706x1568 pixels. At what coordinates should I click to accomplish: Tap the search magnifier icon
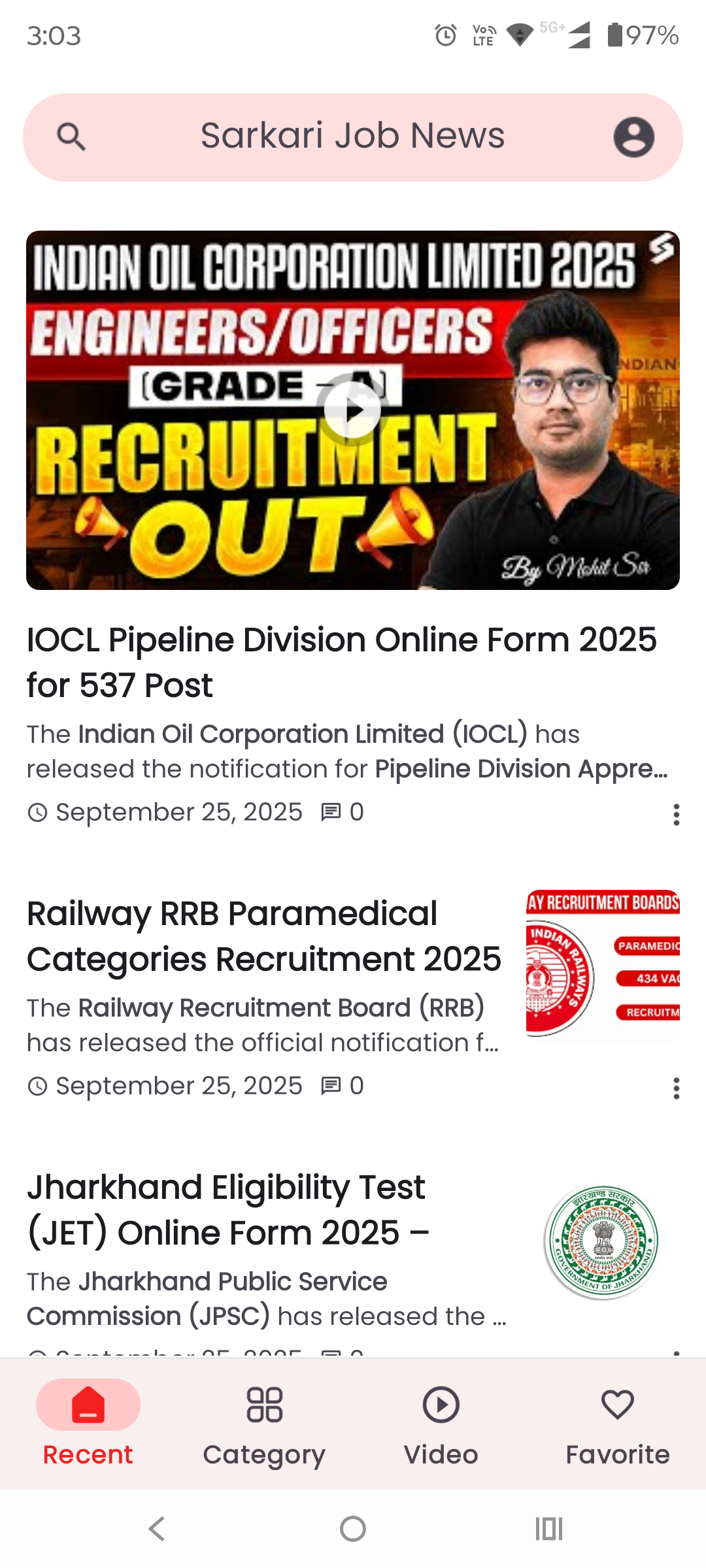tap(71, 137)
